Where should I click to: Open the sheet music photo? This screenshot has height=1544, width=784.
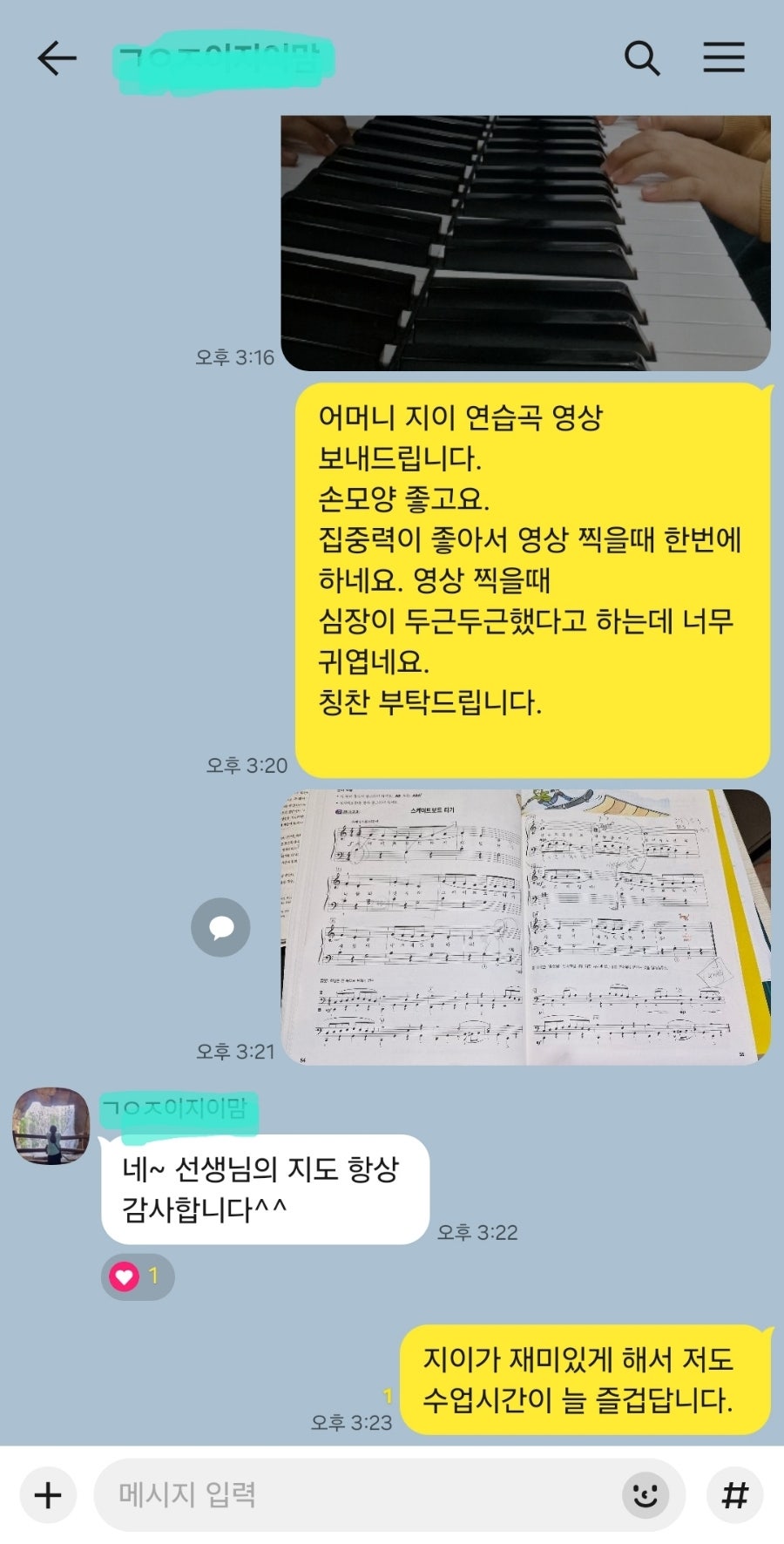pyautogui.click(x=525, y=927)
